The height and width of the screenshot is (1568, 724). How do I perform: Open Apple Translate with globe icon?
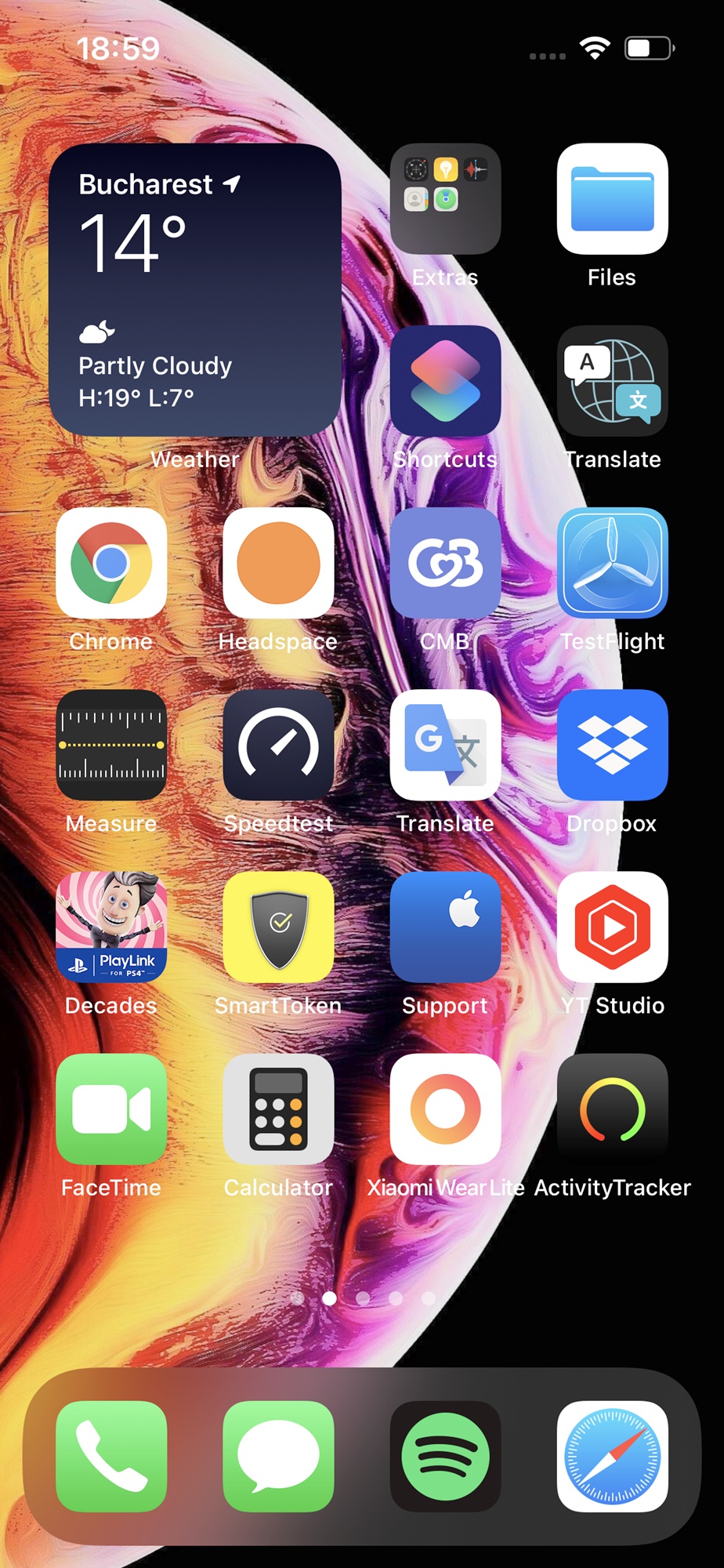tap(612, 380)
